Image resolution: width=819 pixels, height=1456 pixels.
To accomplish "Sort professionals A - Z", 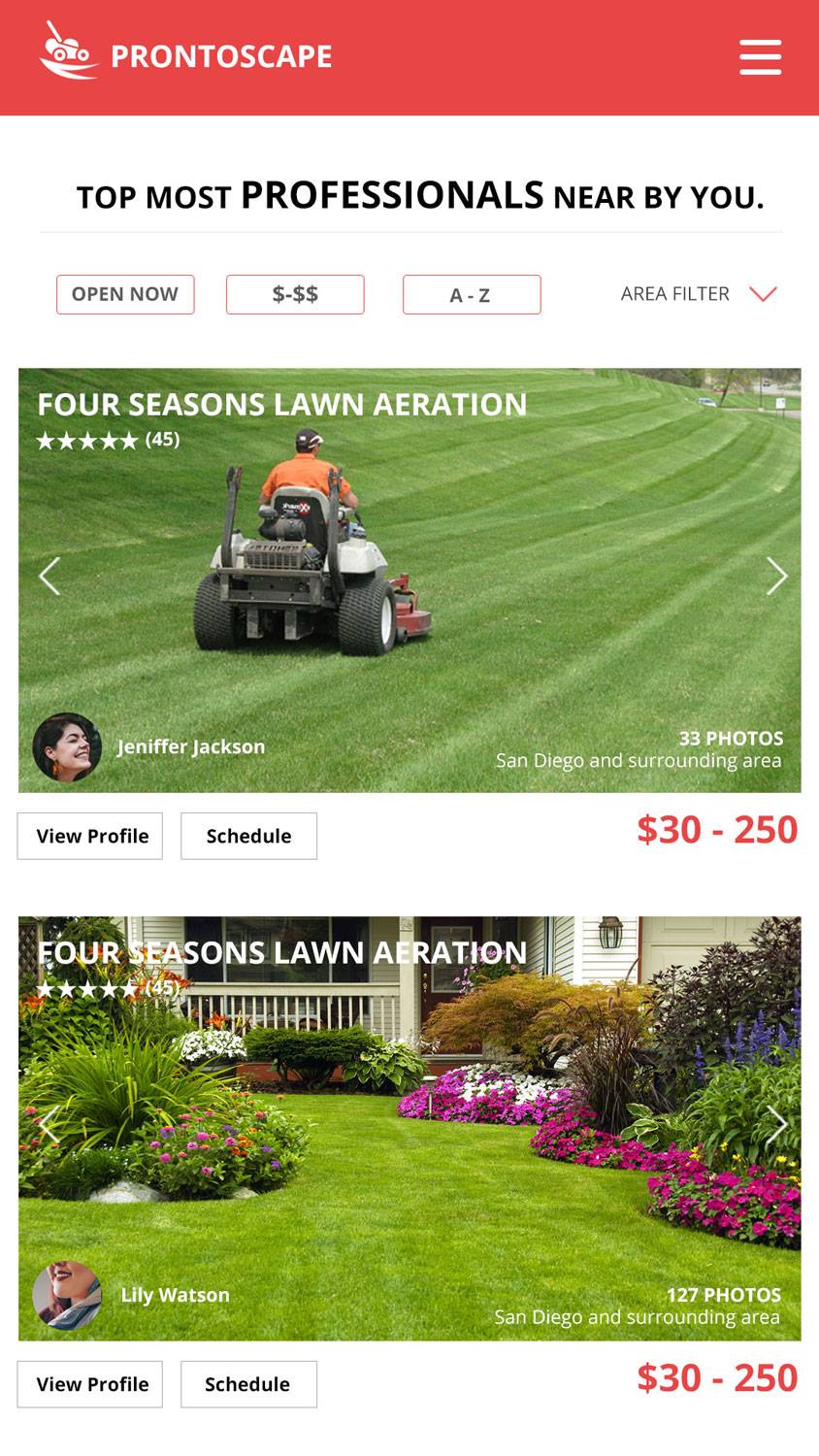I will click(x=472, y=294).
